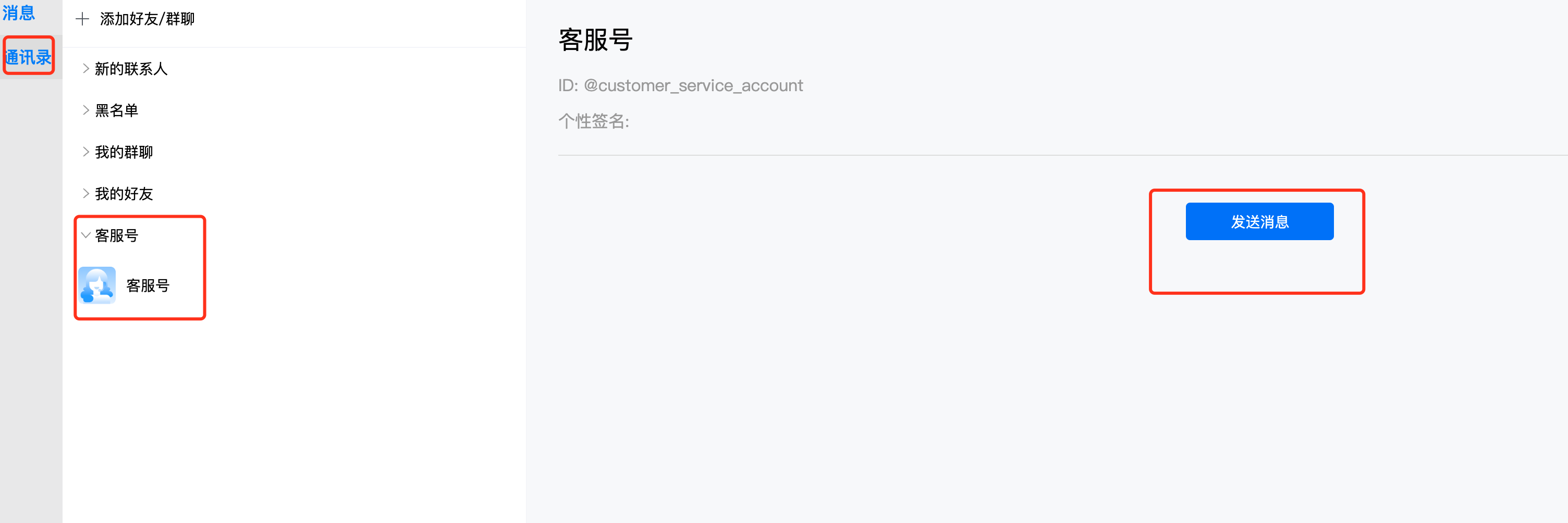Tap the 发送消息 button

(1259, 221)
